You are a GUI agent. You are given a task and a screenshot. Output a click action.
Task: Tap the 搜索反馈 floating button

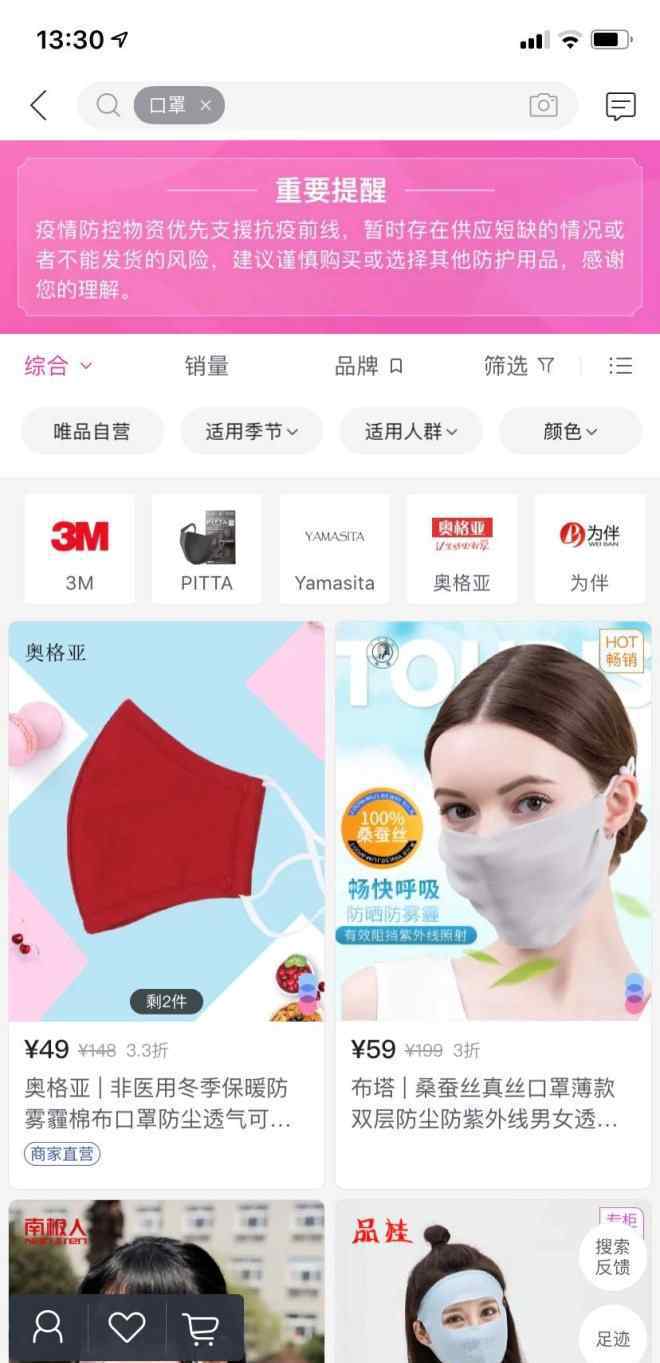tap(613, 1257)
